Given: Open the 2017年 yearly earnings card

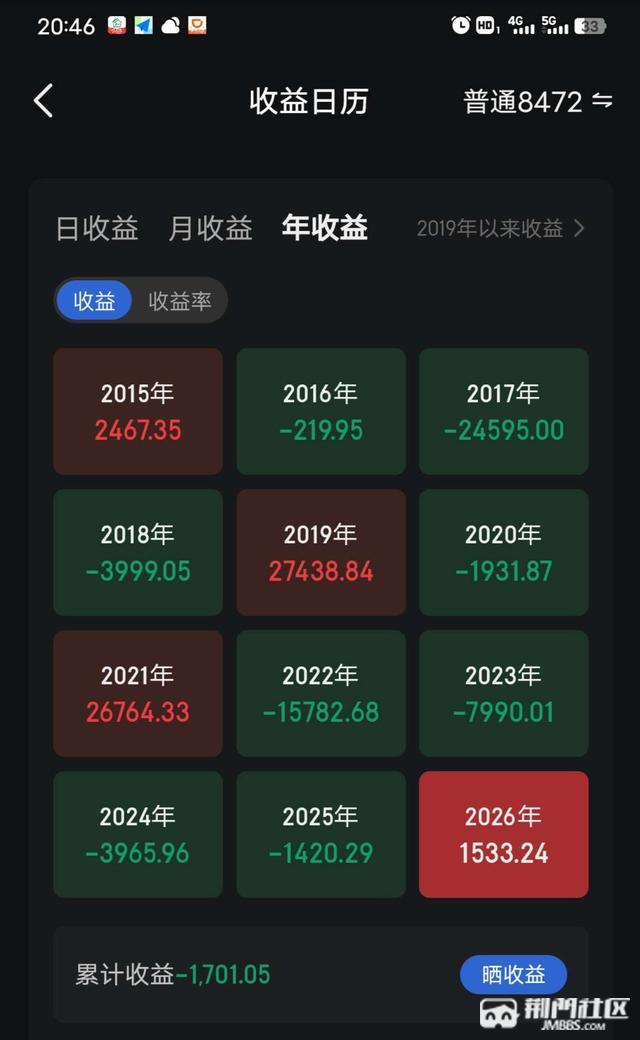Looking at the screenshot, I should [x=503, y=411].
